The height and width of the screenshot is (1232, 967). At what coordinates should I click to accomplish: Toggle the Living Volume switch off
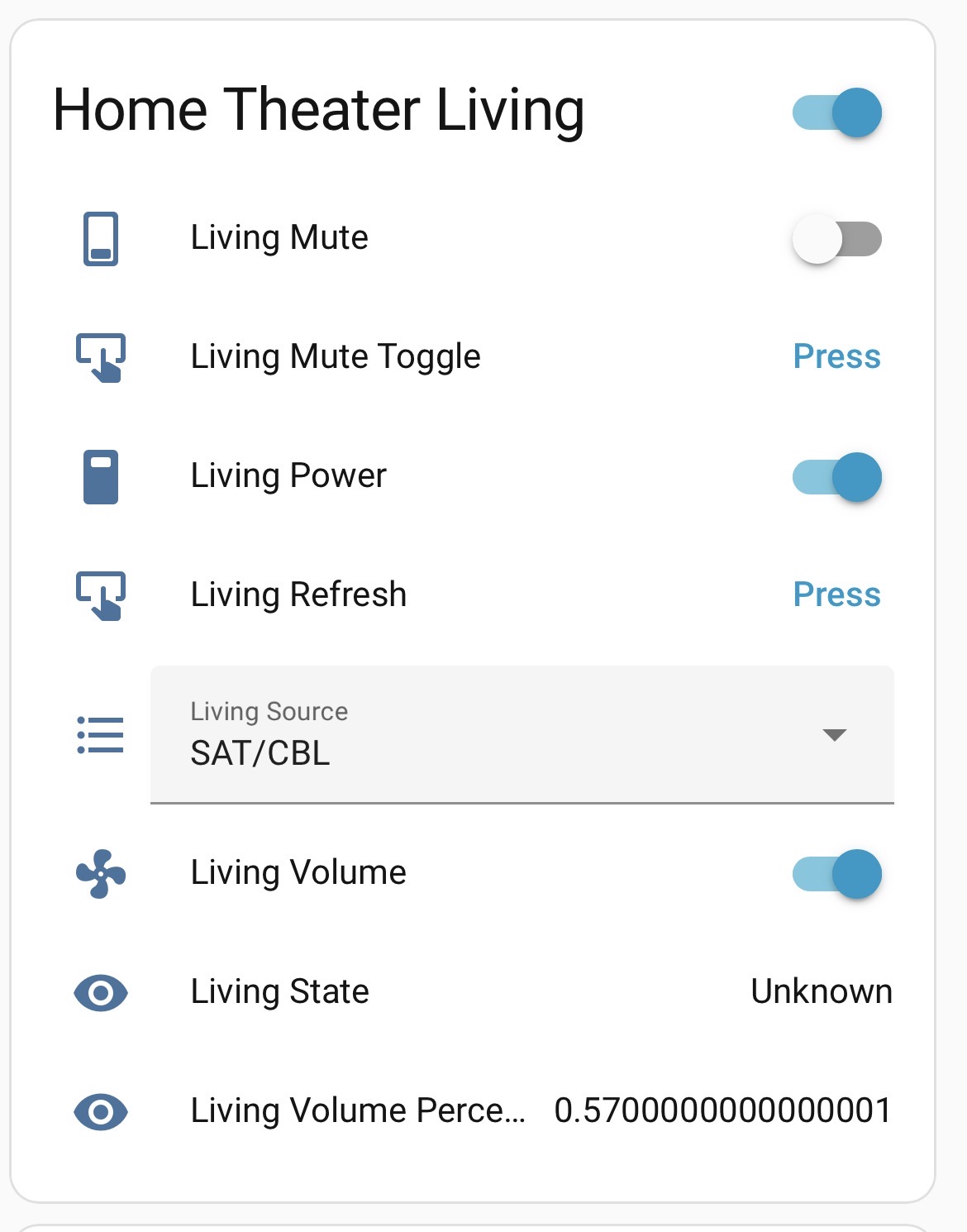coord(836,874)
